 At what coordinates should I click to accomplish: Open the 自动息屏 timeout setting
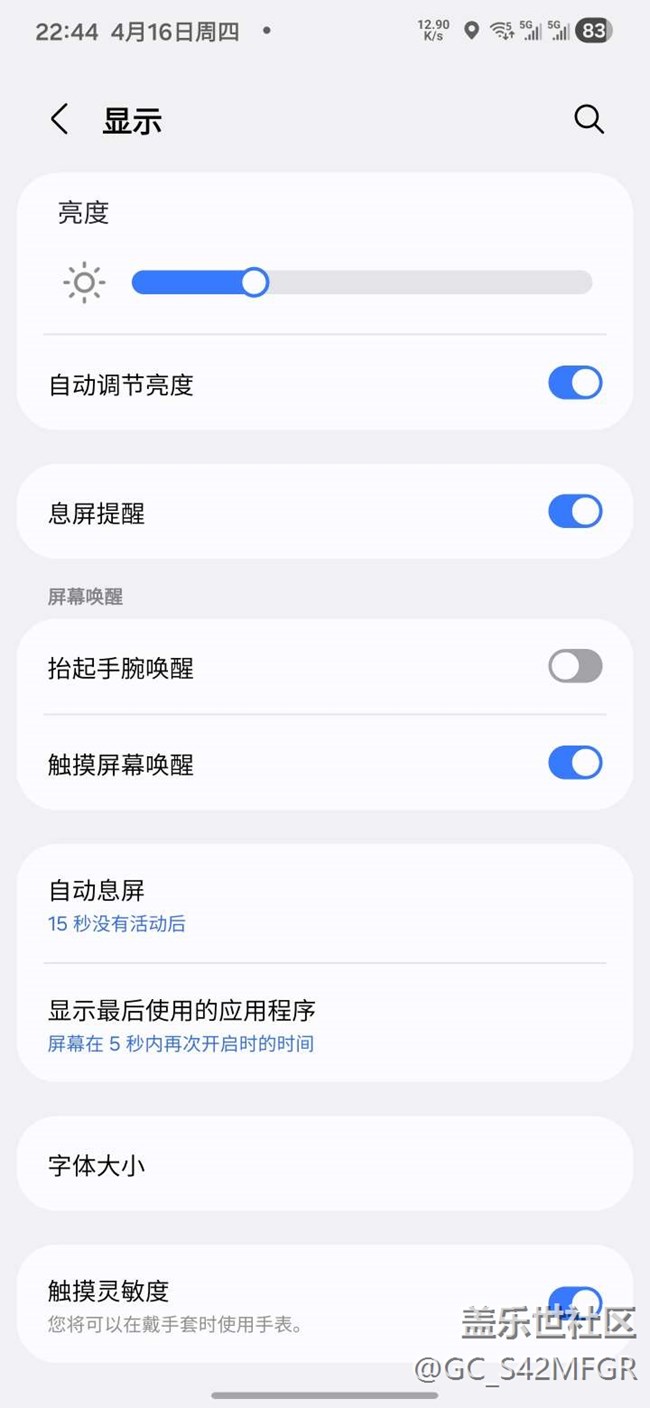325,905
